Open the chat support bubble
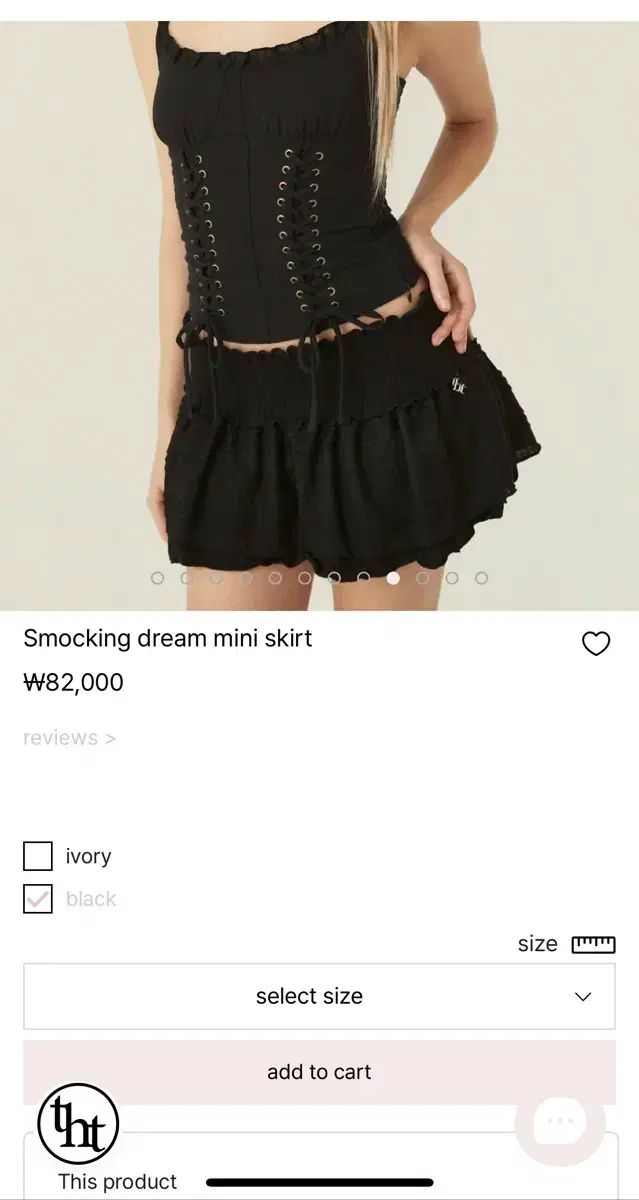This screenshot has width=639, height=1200. click(x=560, y=1122)
